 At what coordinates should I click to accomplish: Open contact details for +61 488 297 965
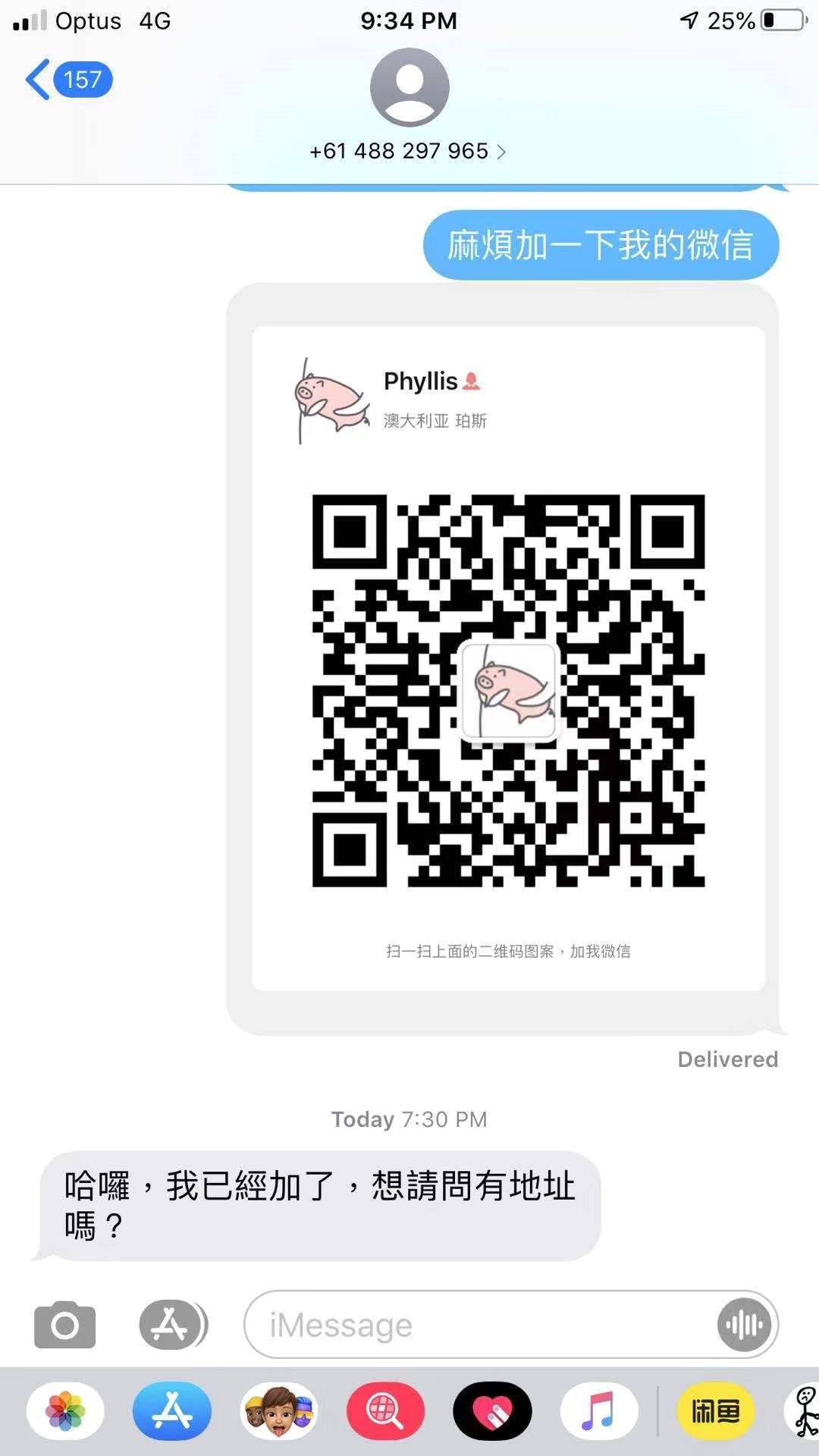point(408,151)
